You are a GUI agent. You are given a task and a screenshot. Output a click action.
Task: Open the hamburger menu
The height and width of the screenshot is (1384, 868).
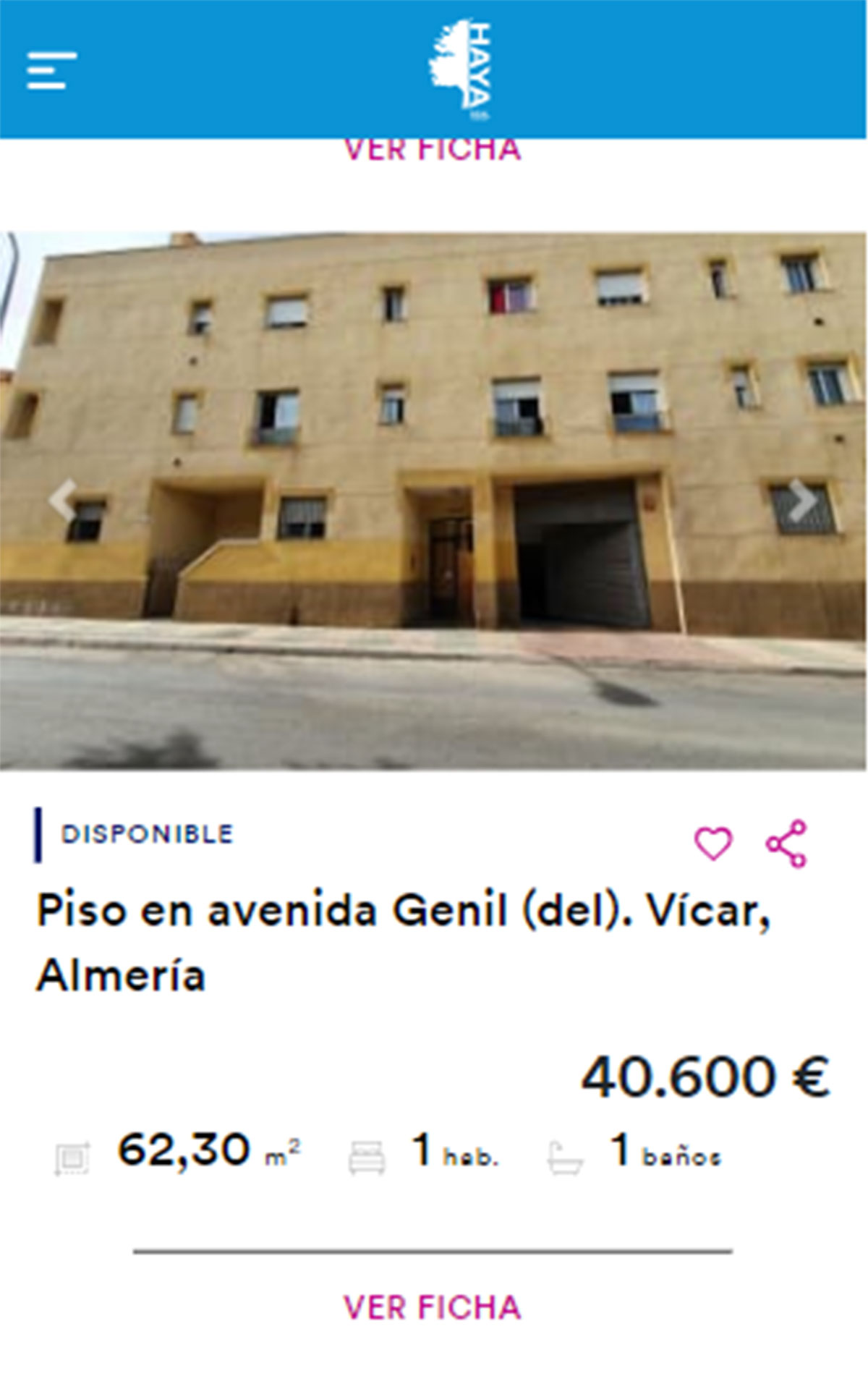[51, 70]
